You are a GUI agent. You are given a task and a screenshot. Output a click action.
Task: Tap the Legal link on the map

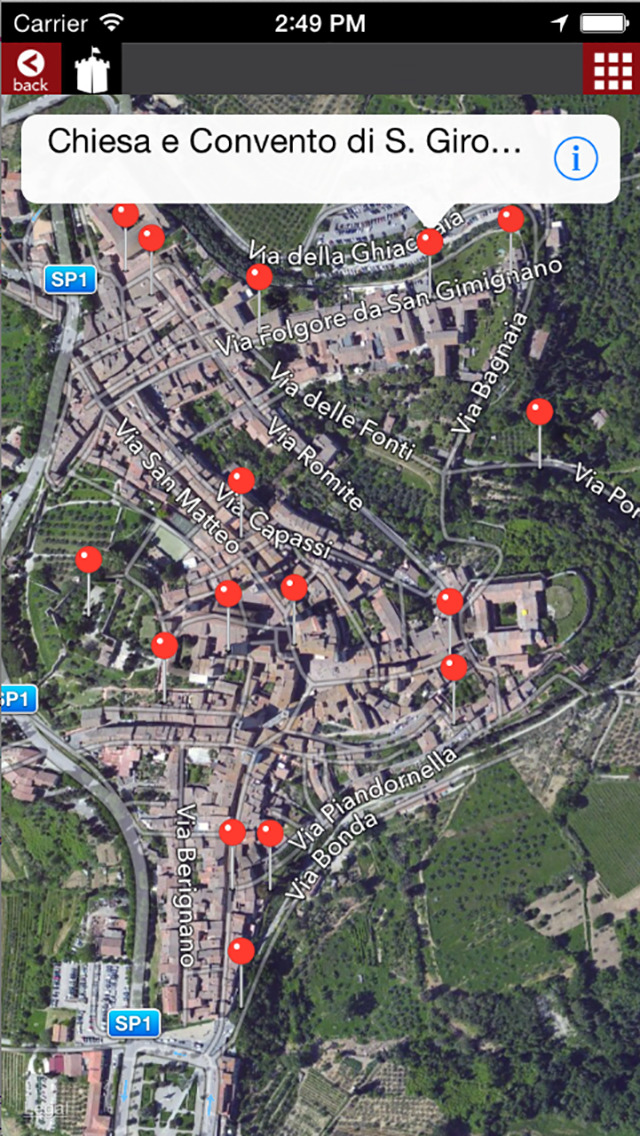tap(46, 1108)
